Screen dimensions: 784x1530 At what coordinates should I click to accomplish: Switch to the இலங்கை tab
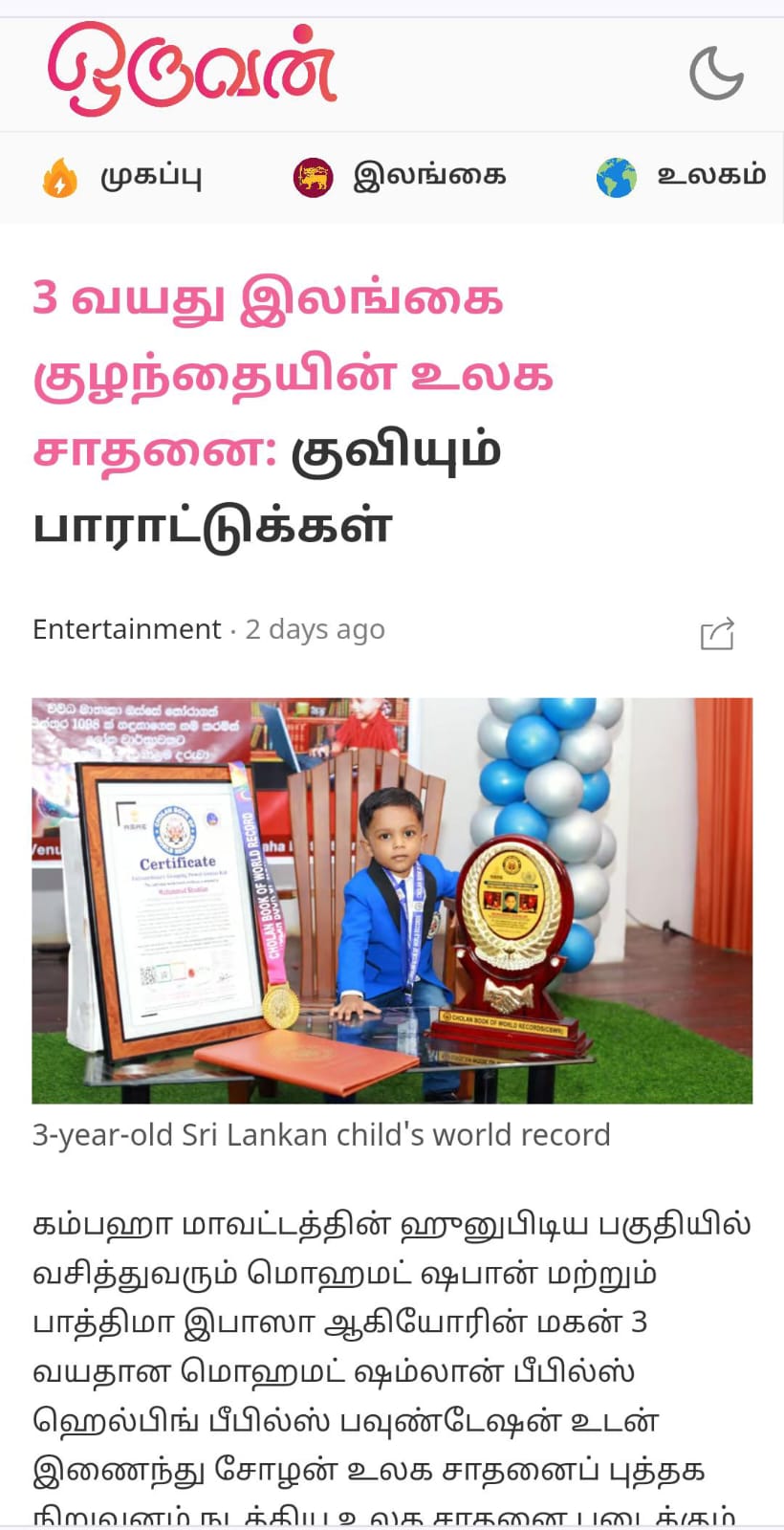coord(400,177)
